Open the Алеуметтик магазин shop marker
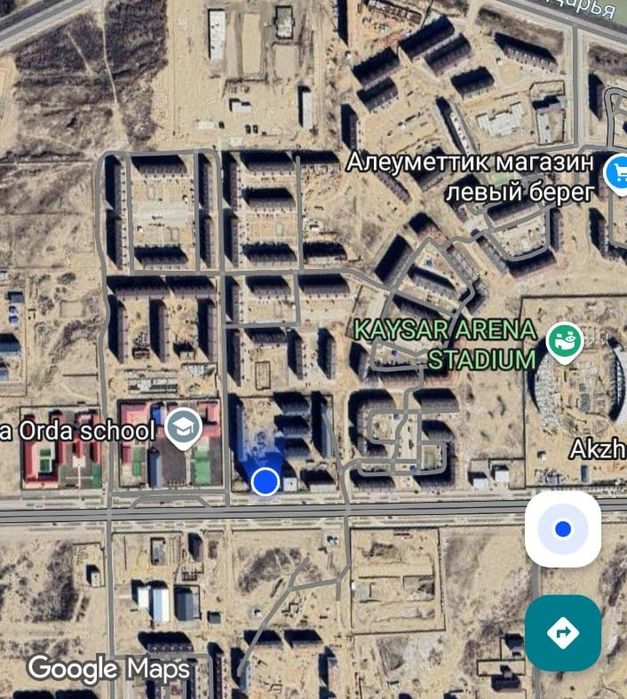Image resolution: width=627 pixels, height=699 pixels. (x=617, y=173)
